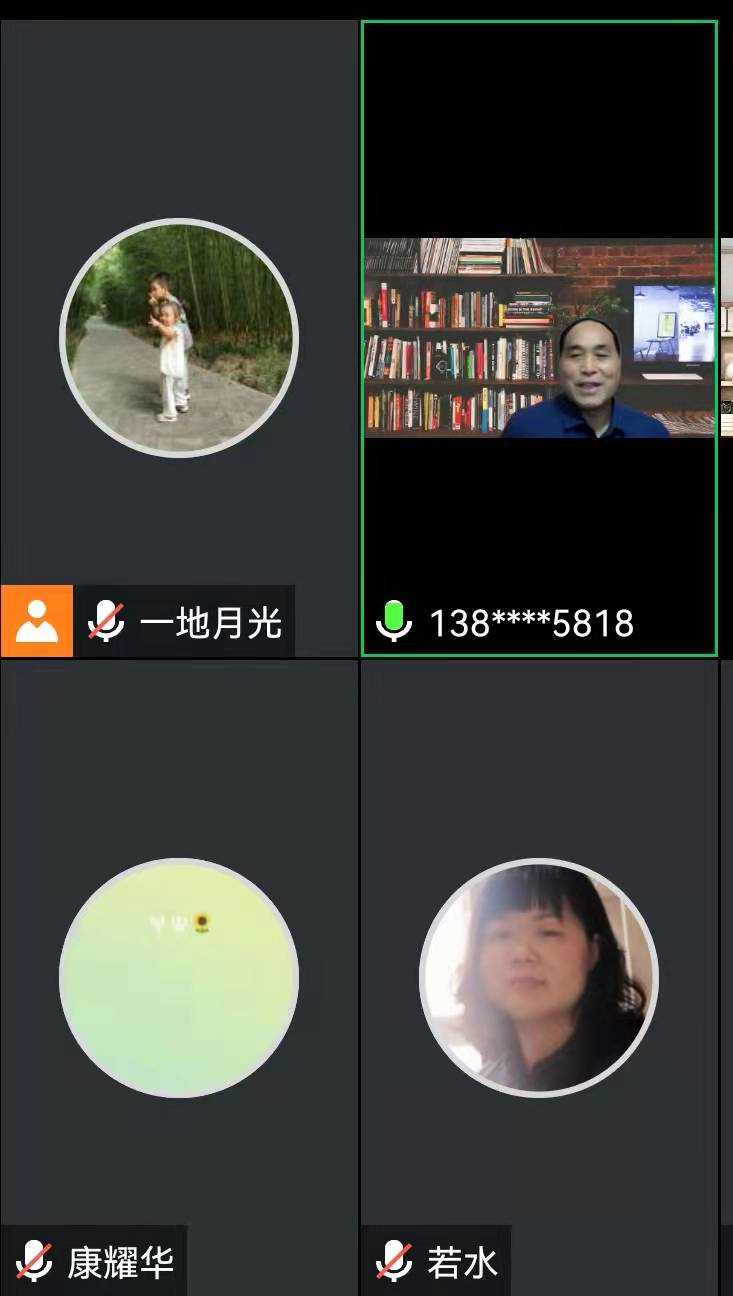Open the video tile of 138****5818

point(539,338)
